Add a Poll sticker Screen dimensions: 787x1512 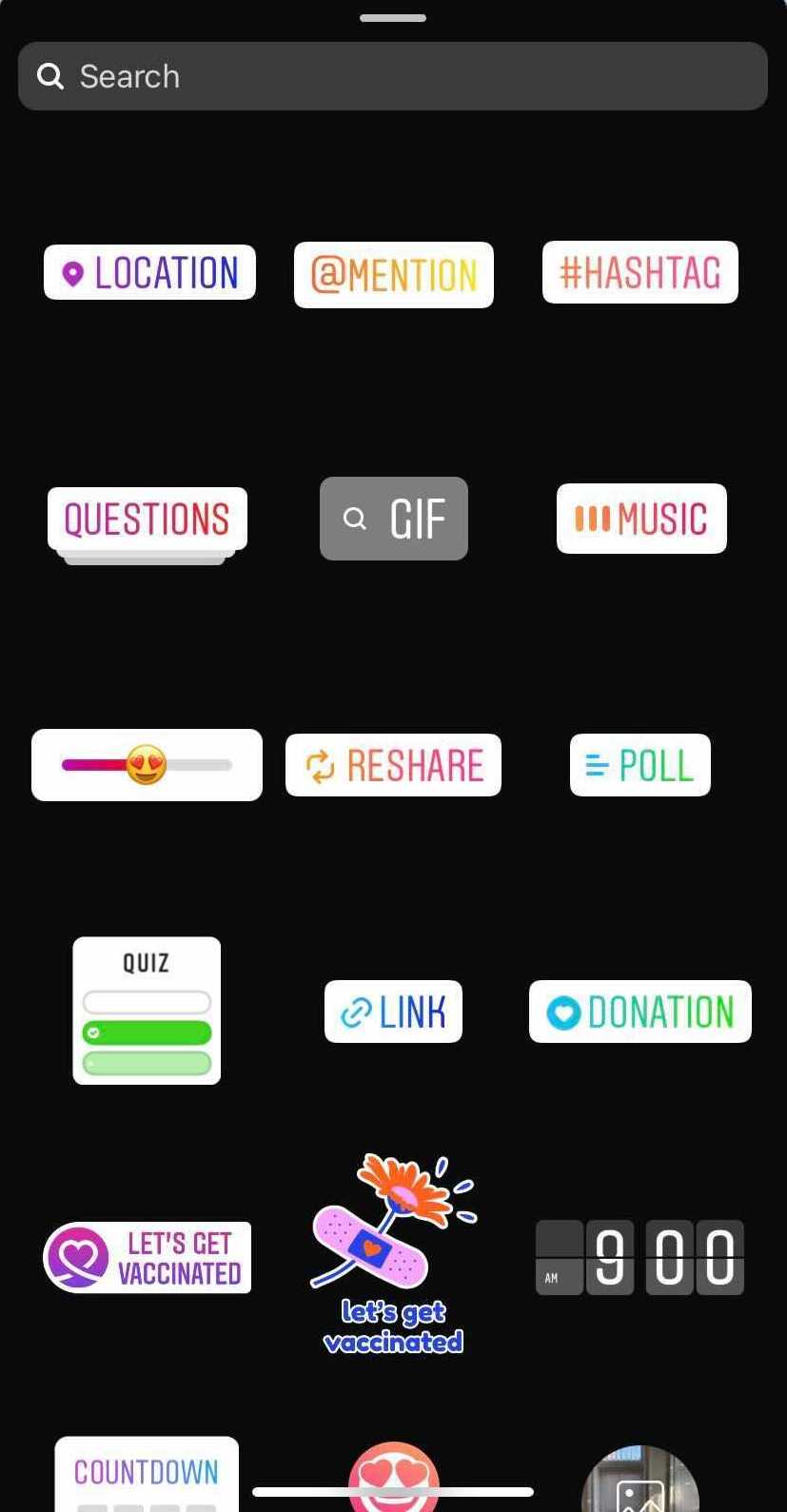click(639, 765)
